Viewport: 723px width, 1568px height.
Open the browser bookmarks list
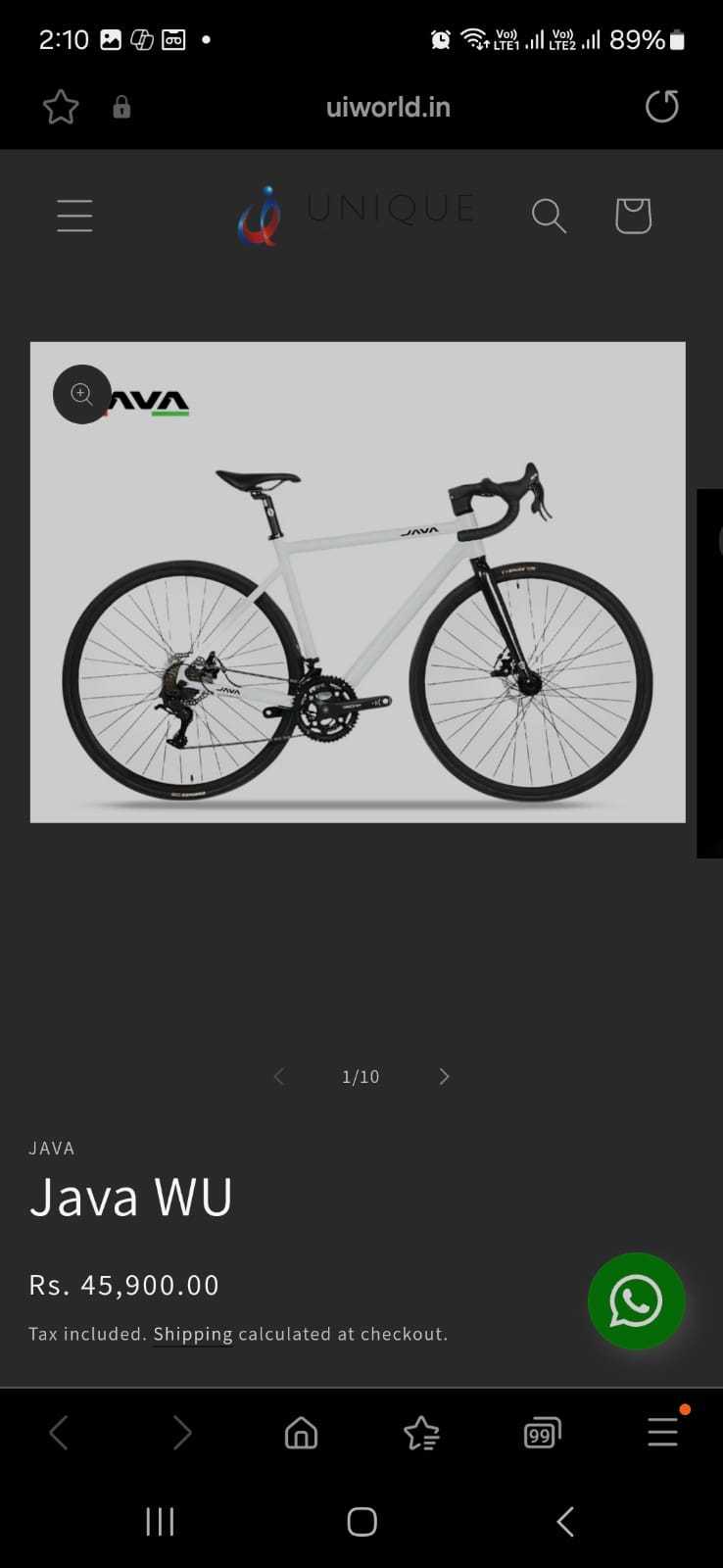421,1433
